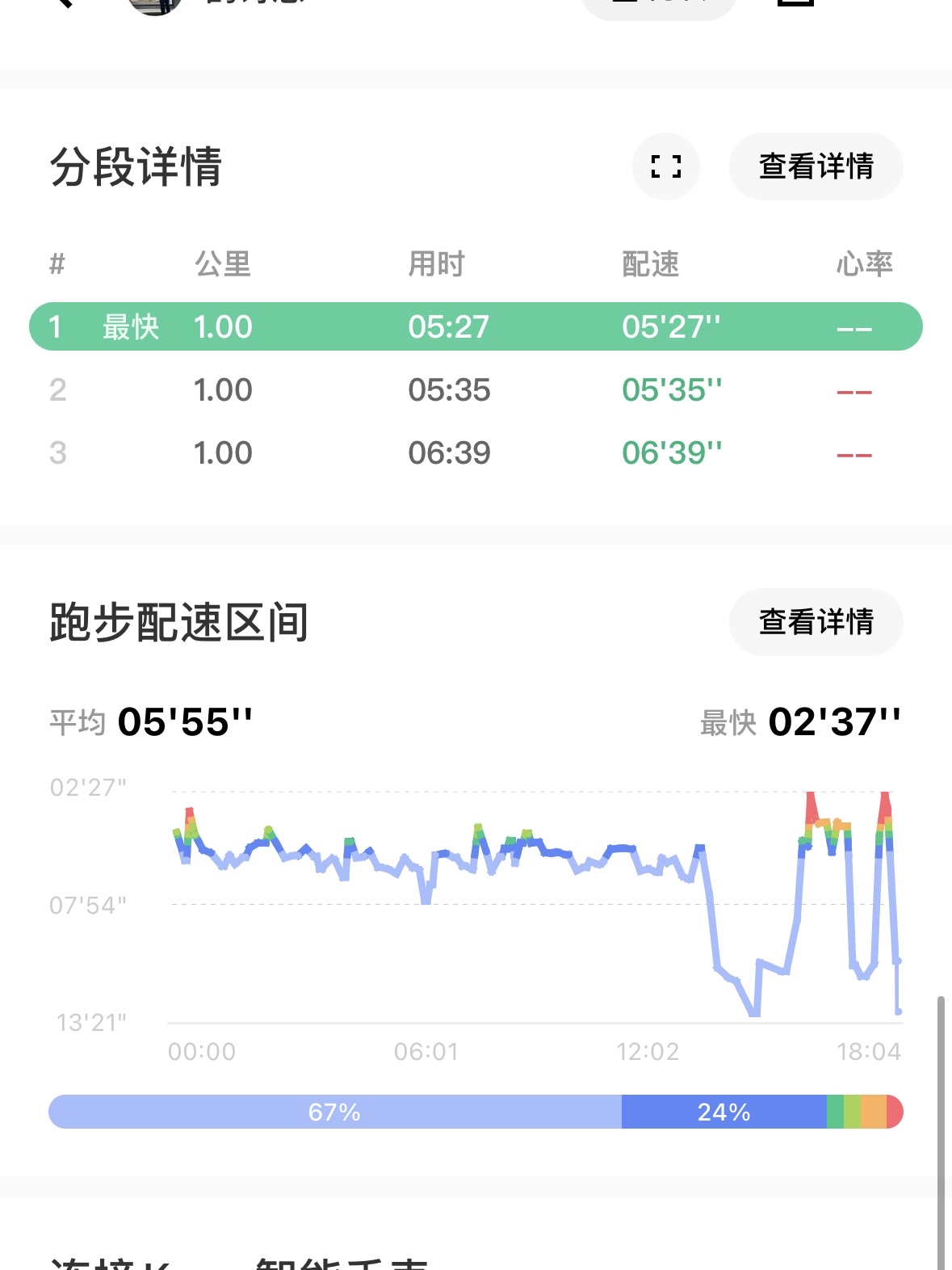The image size is (952, 1270).
Task: Open 查看详情 for 跑步配速区间
Action: (816, 622)
